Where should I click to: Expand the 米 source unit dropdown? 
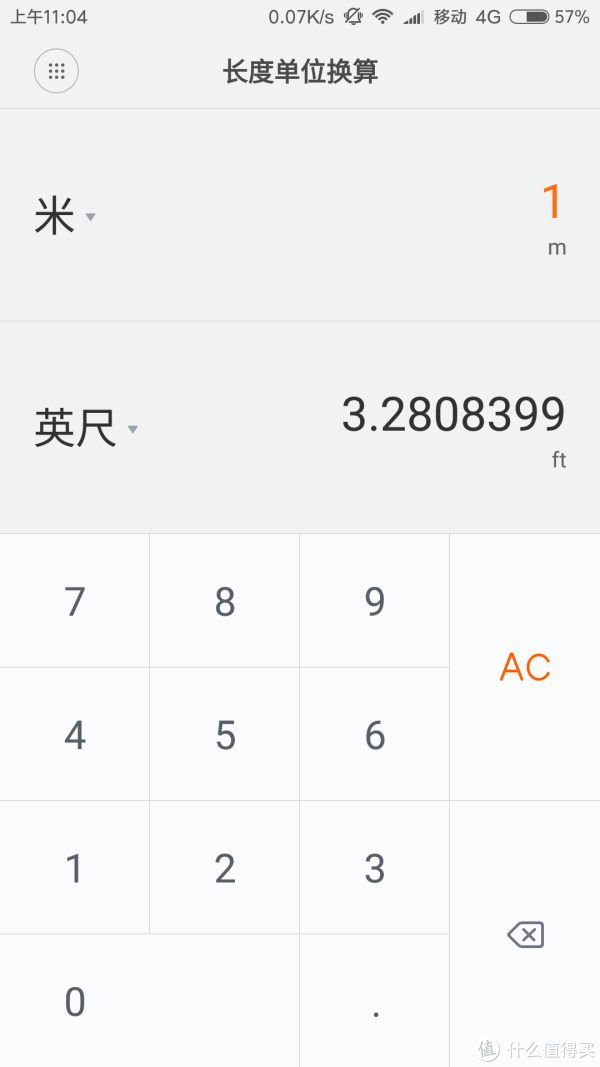(65, 216)
